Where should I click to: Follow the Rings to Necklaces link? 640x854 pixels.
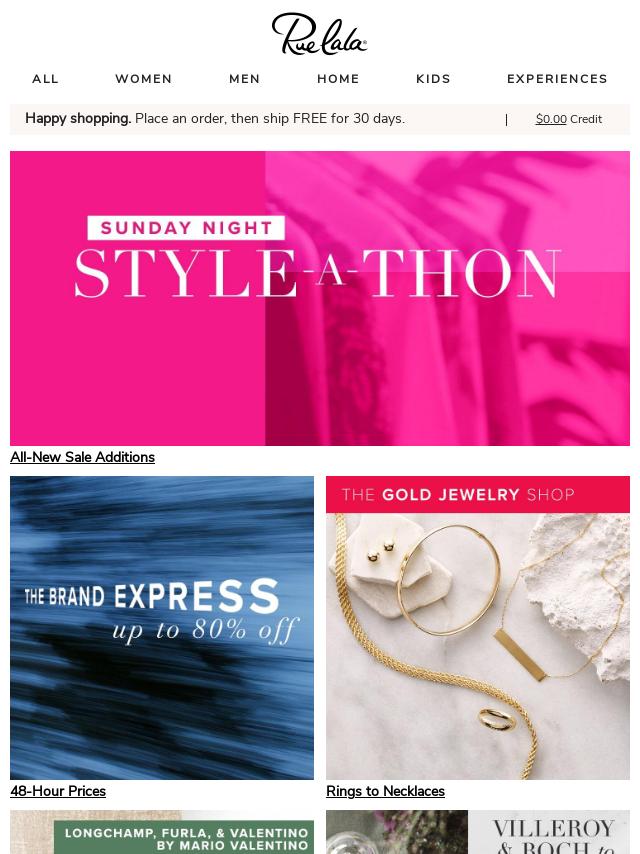(x=385, y=791)
